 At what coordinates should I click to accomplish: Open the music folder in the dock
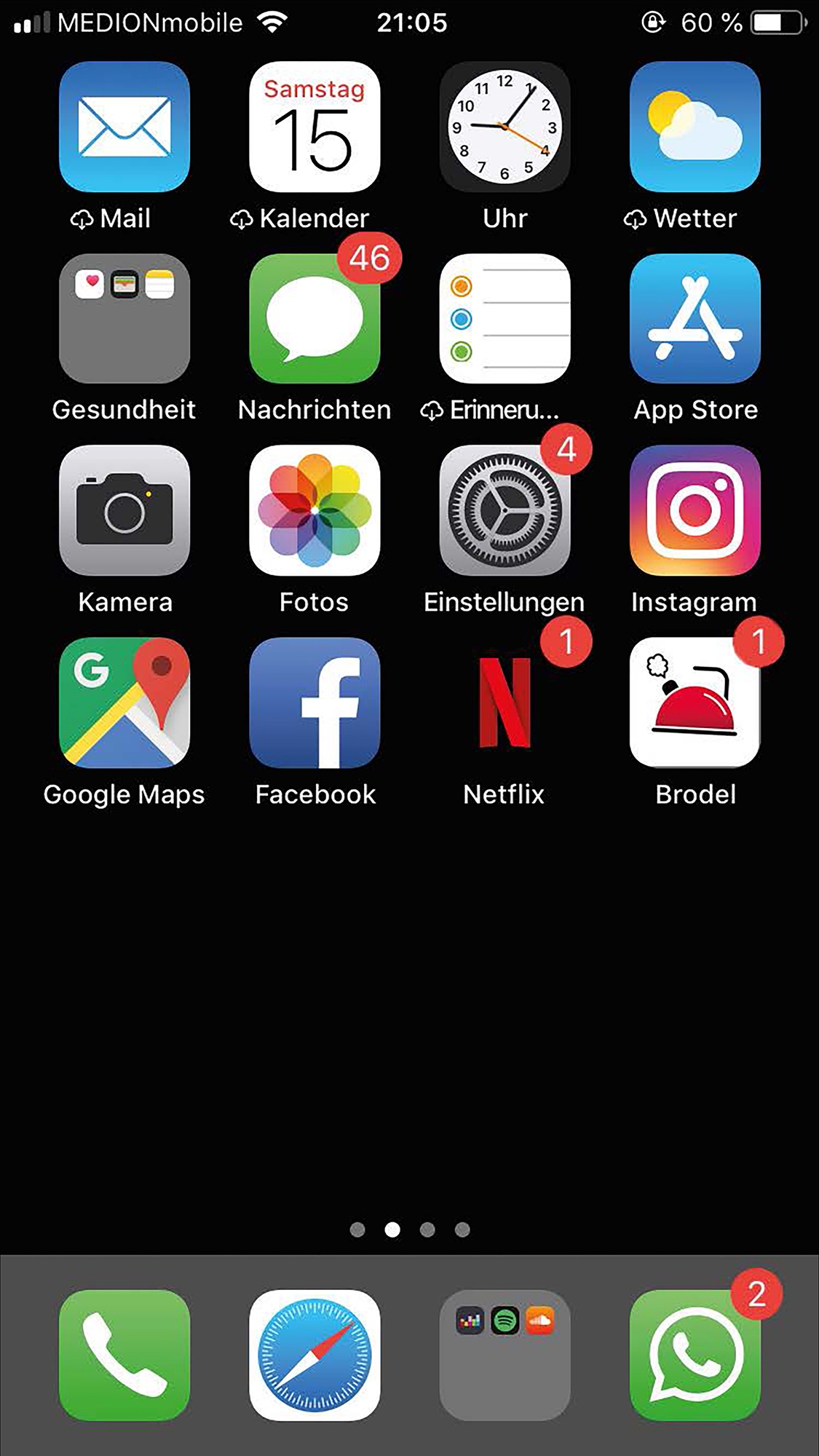(505, 1355)
